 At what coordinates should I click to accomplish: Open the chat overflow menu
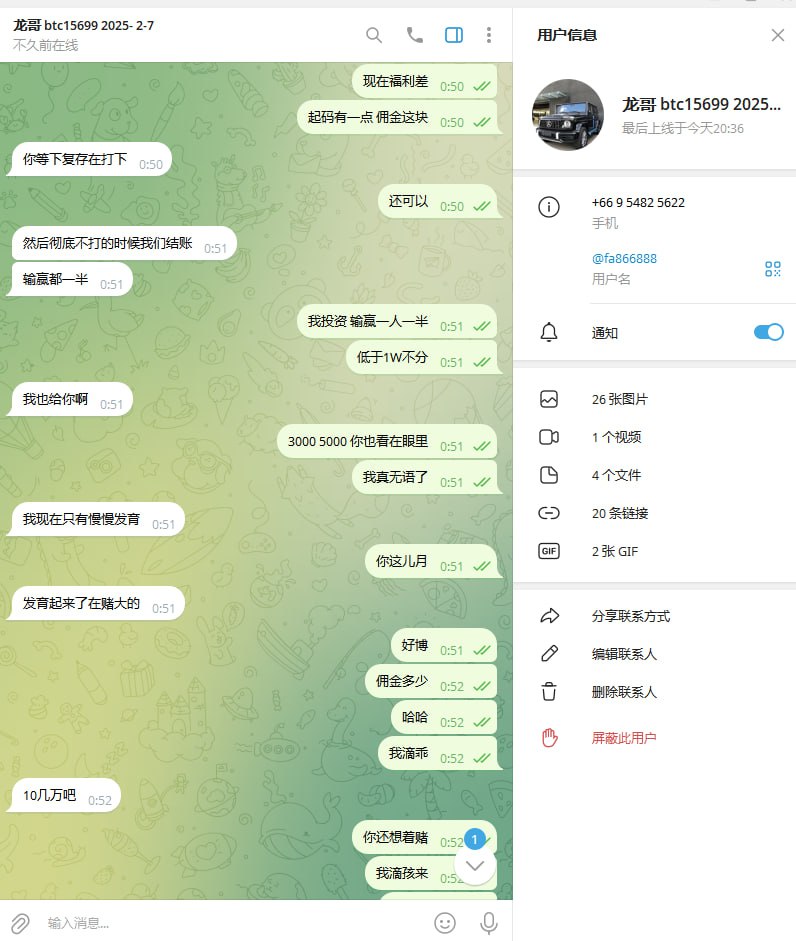(489, 35)
